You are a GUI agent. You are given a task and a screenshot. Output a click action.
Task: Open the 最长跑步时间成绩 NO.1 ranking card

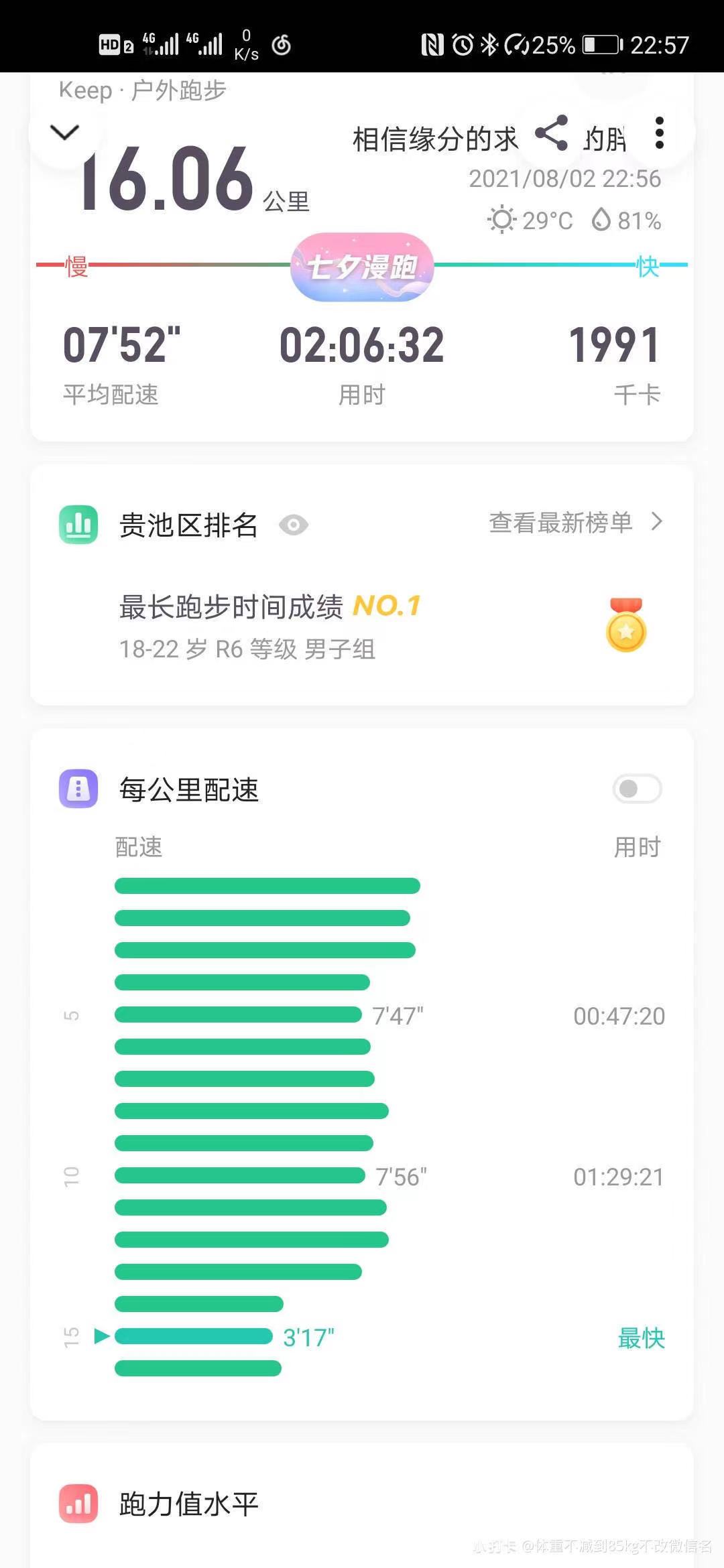coord(362,626)
